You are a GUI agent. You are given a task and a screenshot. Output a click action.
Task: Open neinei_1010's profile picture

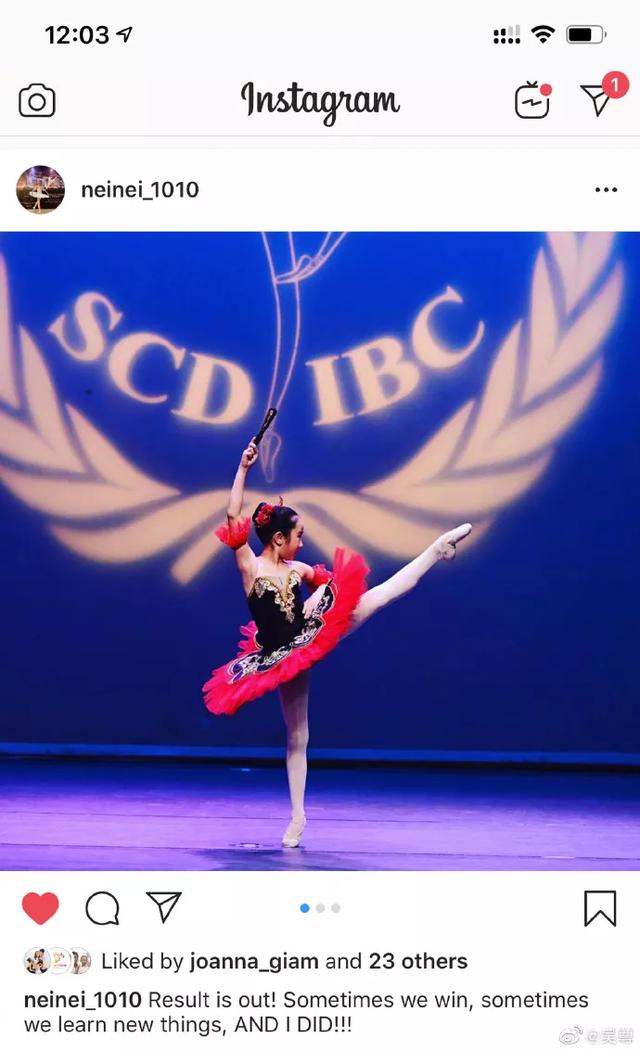pos(41,190)
